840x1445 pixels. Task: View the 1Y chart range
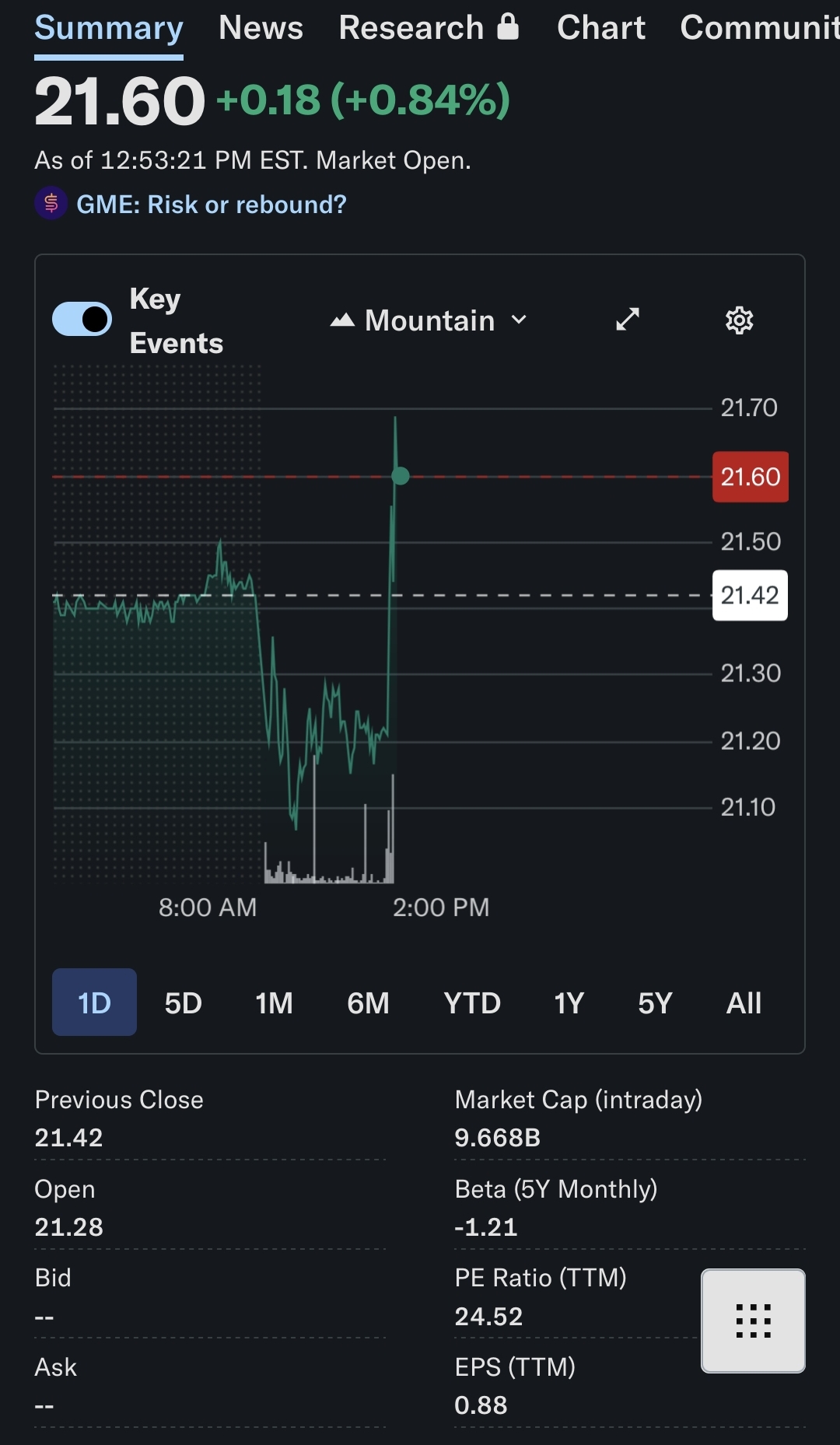click(569, 1003)
